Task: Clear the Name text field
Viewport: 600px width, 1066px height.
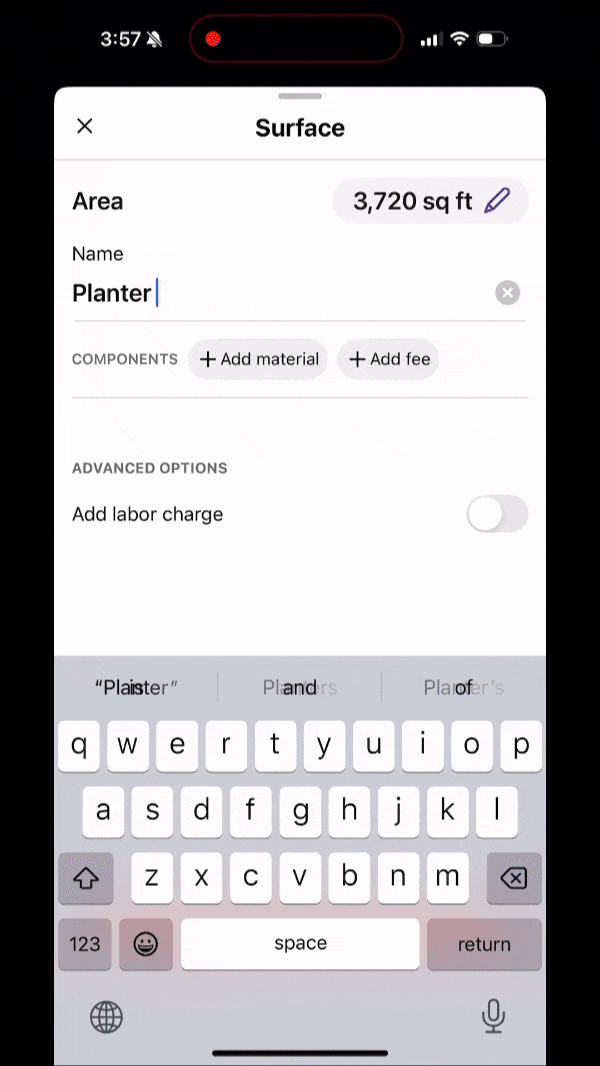Action: [x=508, y=293]
